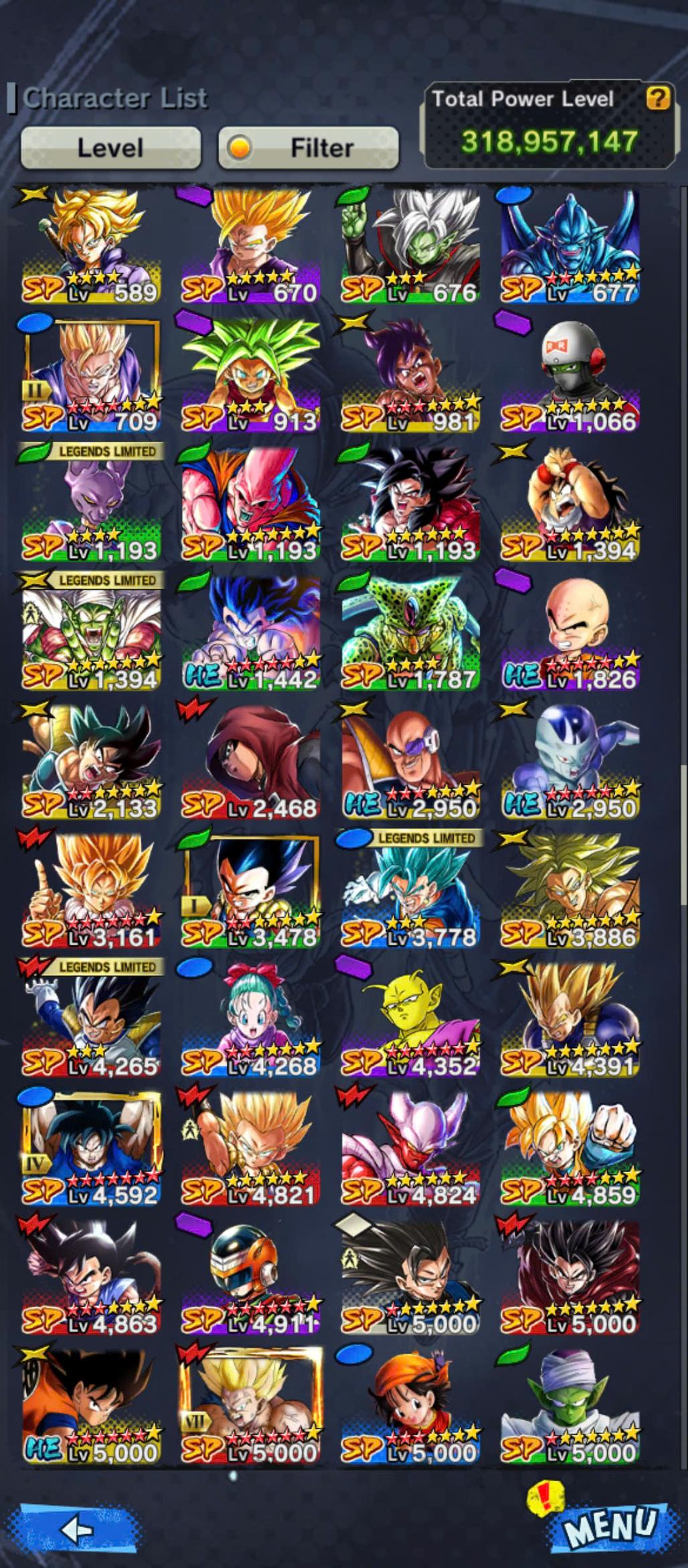This screenshot has width=688, height=1568.
Task: Open the Level sort button
Action: coord(110,147)
